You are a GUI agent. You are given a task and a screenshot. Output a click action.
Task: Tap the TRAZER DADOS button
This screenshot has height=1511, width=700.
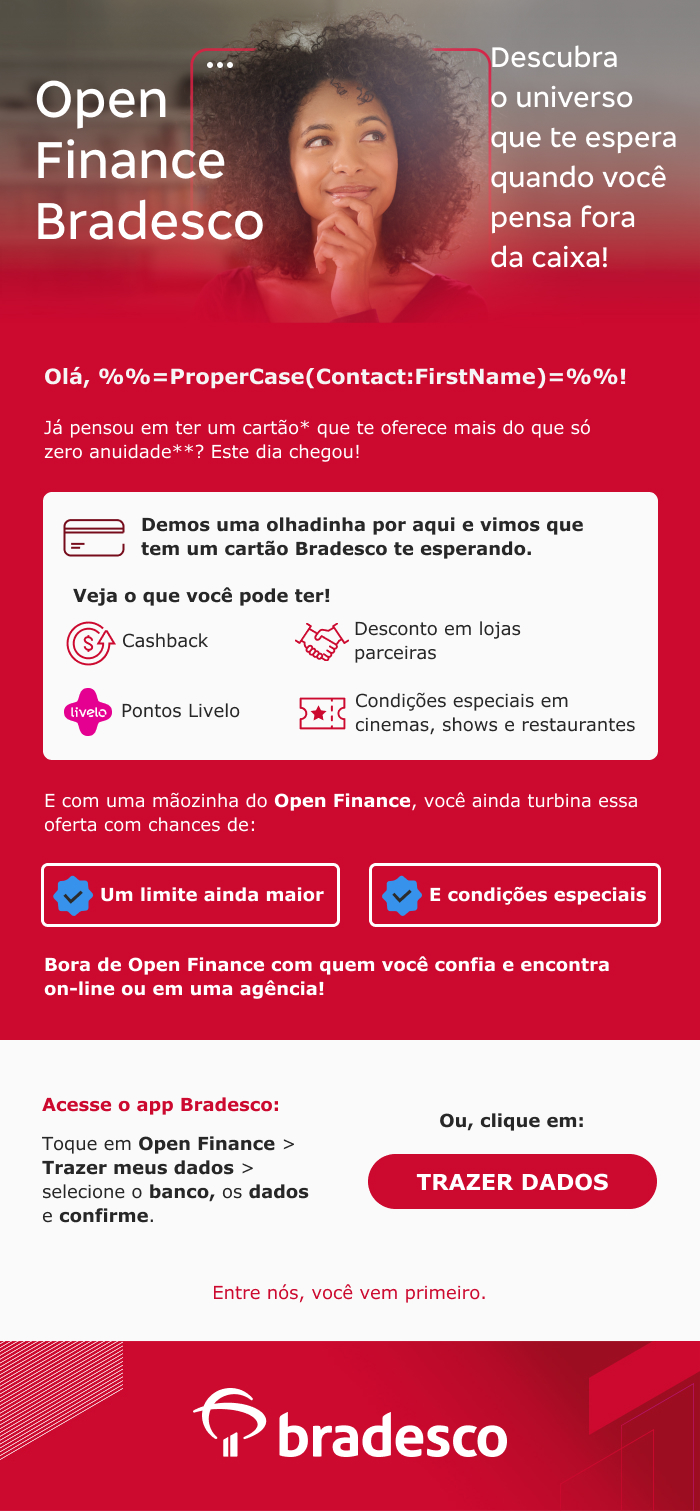click(512, 1182)
